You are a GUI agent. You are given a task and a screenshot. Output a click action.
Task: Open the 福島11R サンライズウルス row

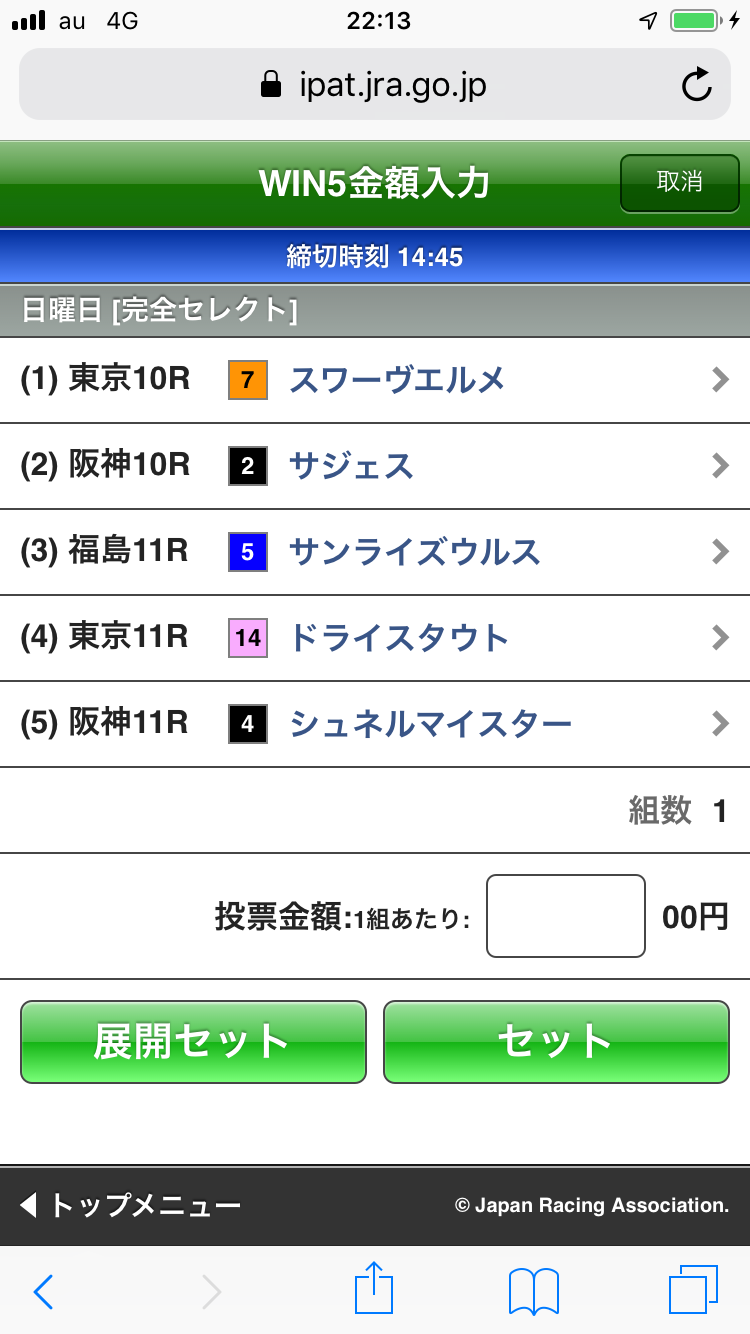click(x=375, y=552)
